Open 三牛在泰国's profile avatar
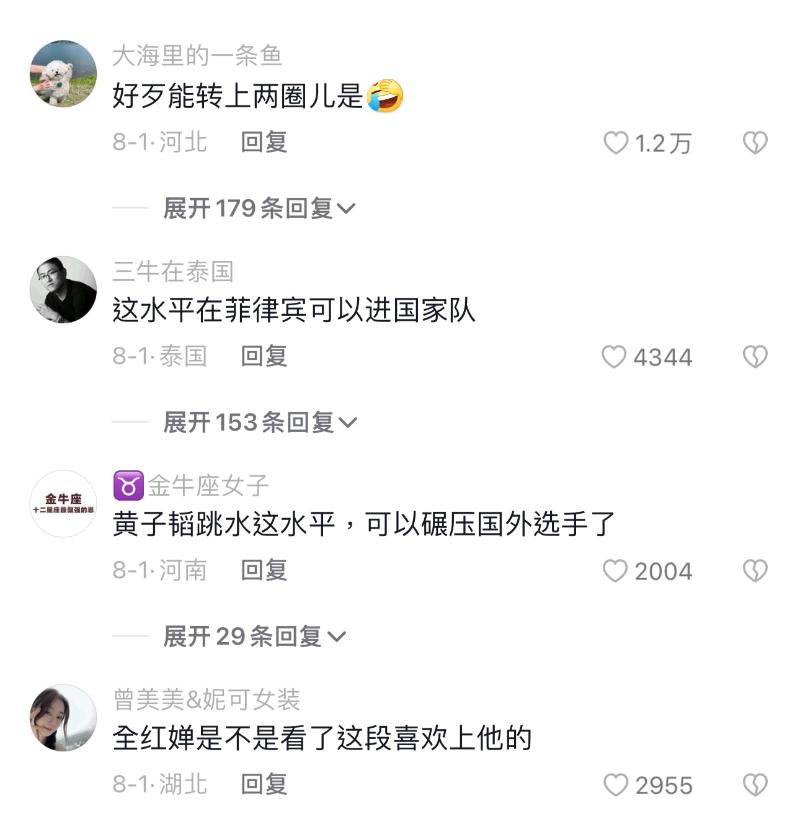The width and height of the screenshot is (800, 824). [64, 289]
